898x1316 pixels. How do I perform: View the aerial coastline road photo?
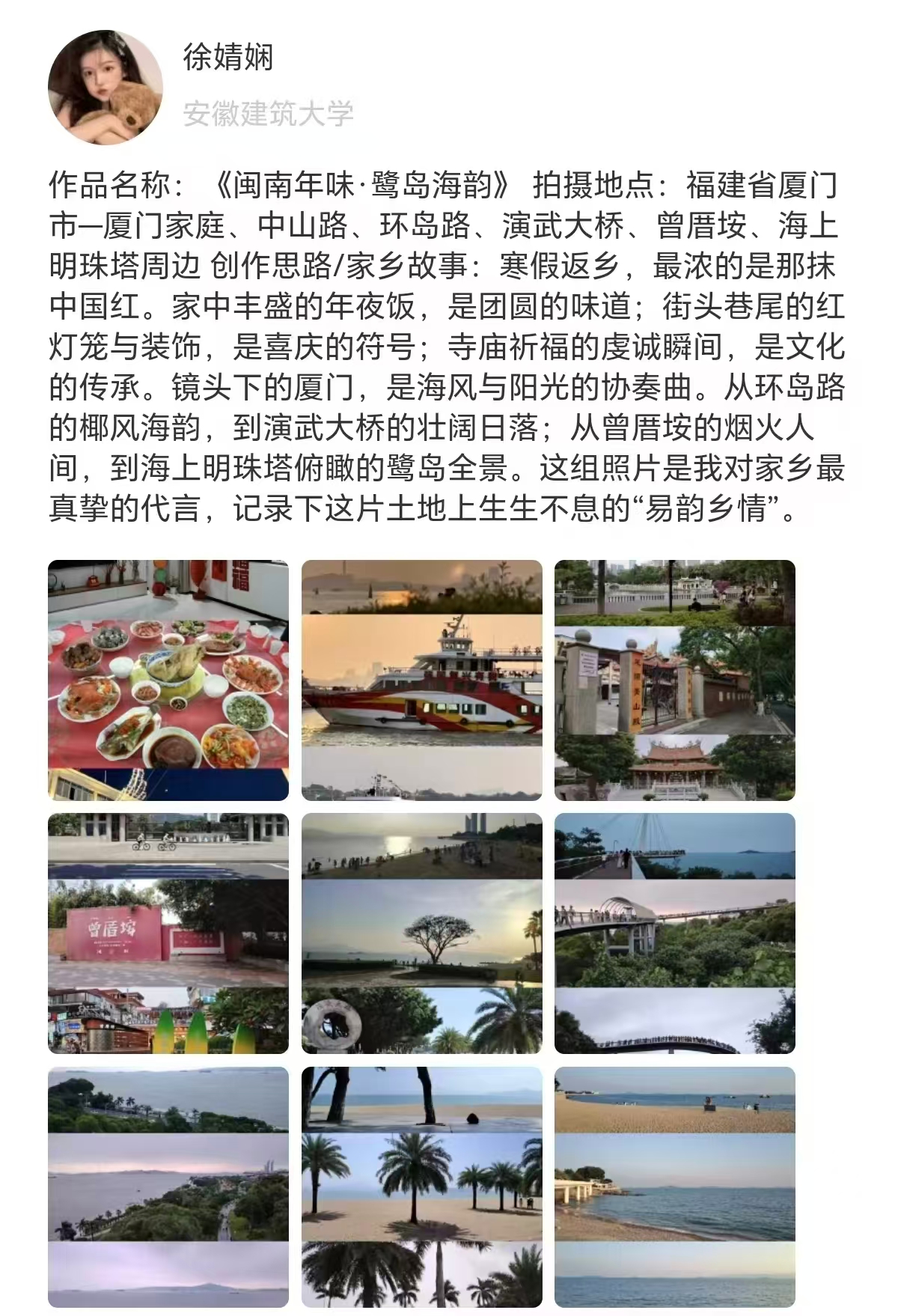168,1186
